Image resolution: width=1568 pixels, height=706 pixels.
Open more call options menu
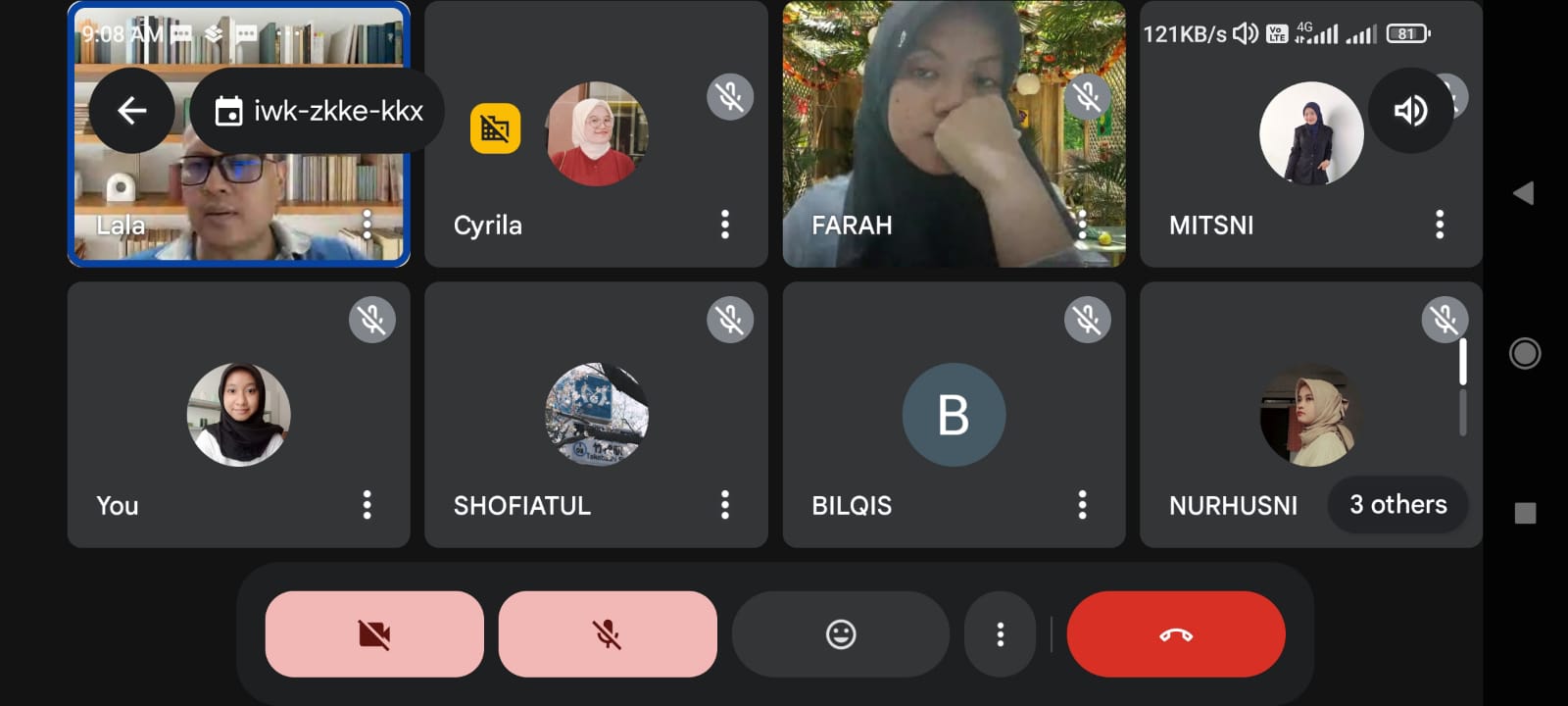click(1000, 634)
